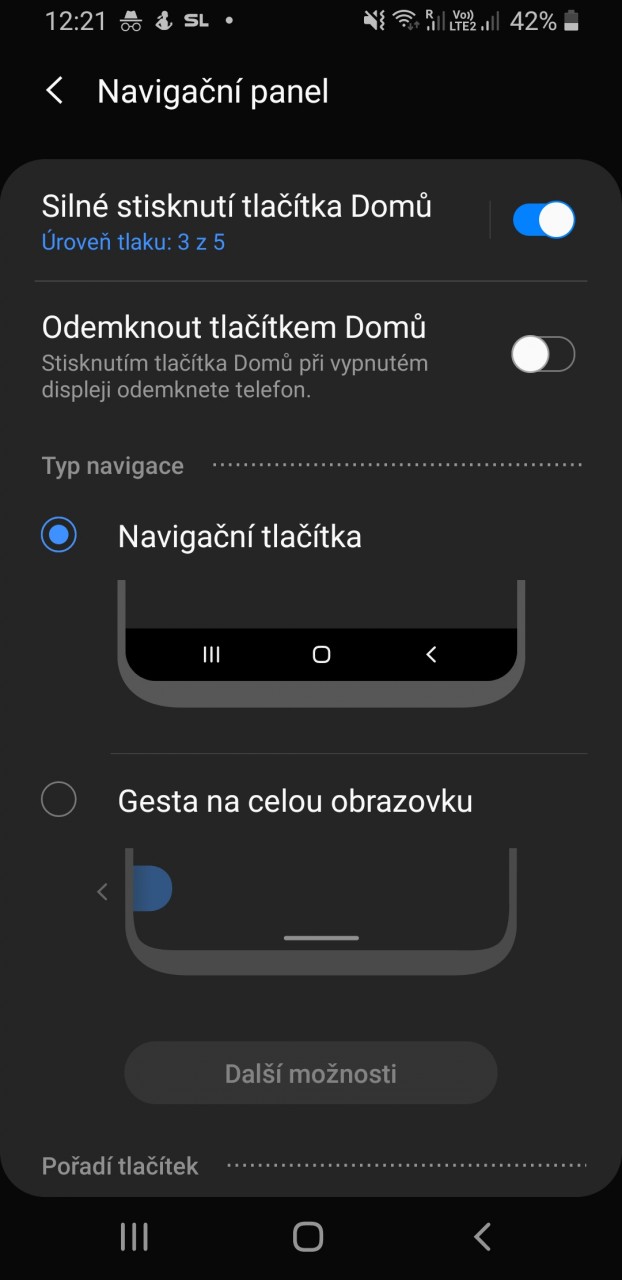
Task: Turn off Silné stisknutí tlačítka Domů switch
Action: pos(543,220)
